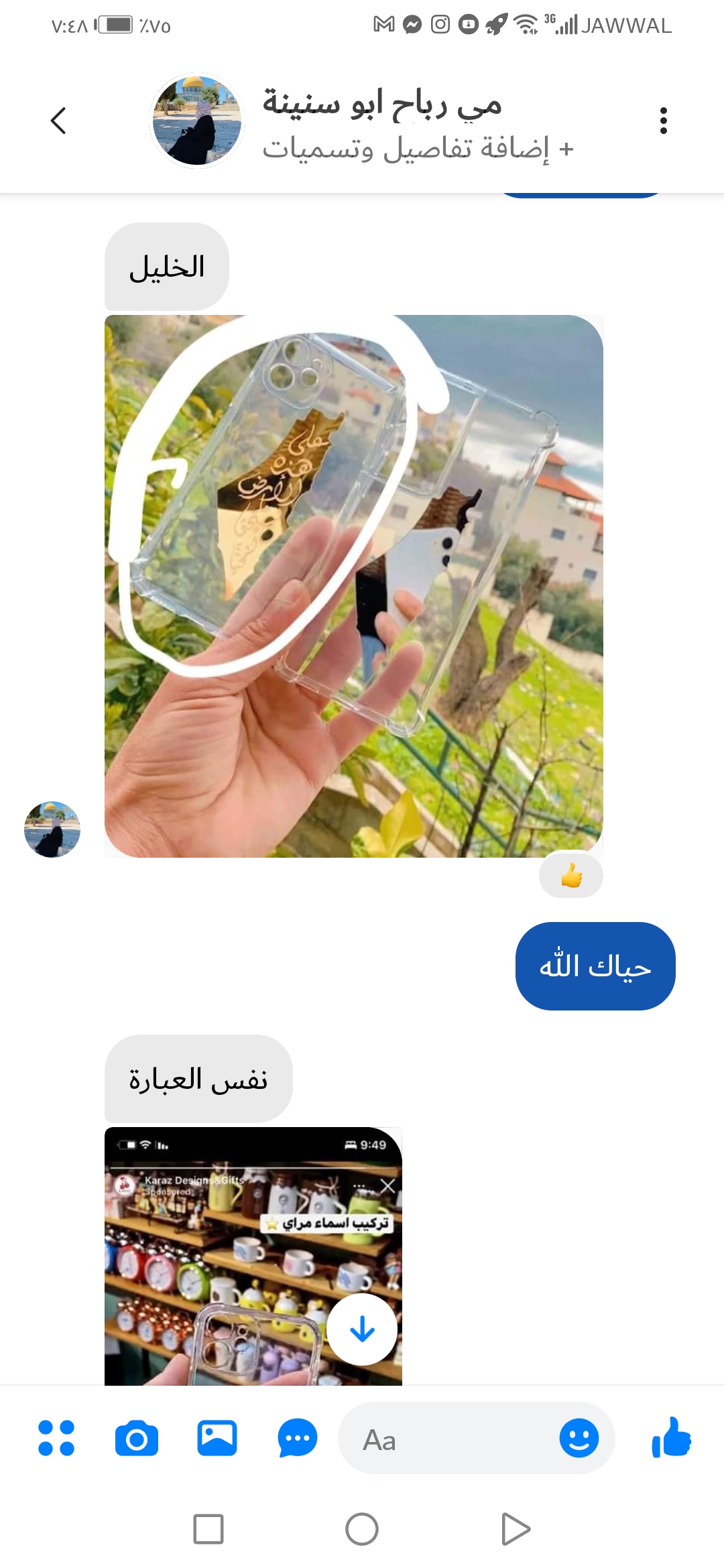Open the photo gallery picker
Image resolution: width=724 pixels, height=1568 pixels.
tap(217, 1438)
